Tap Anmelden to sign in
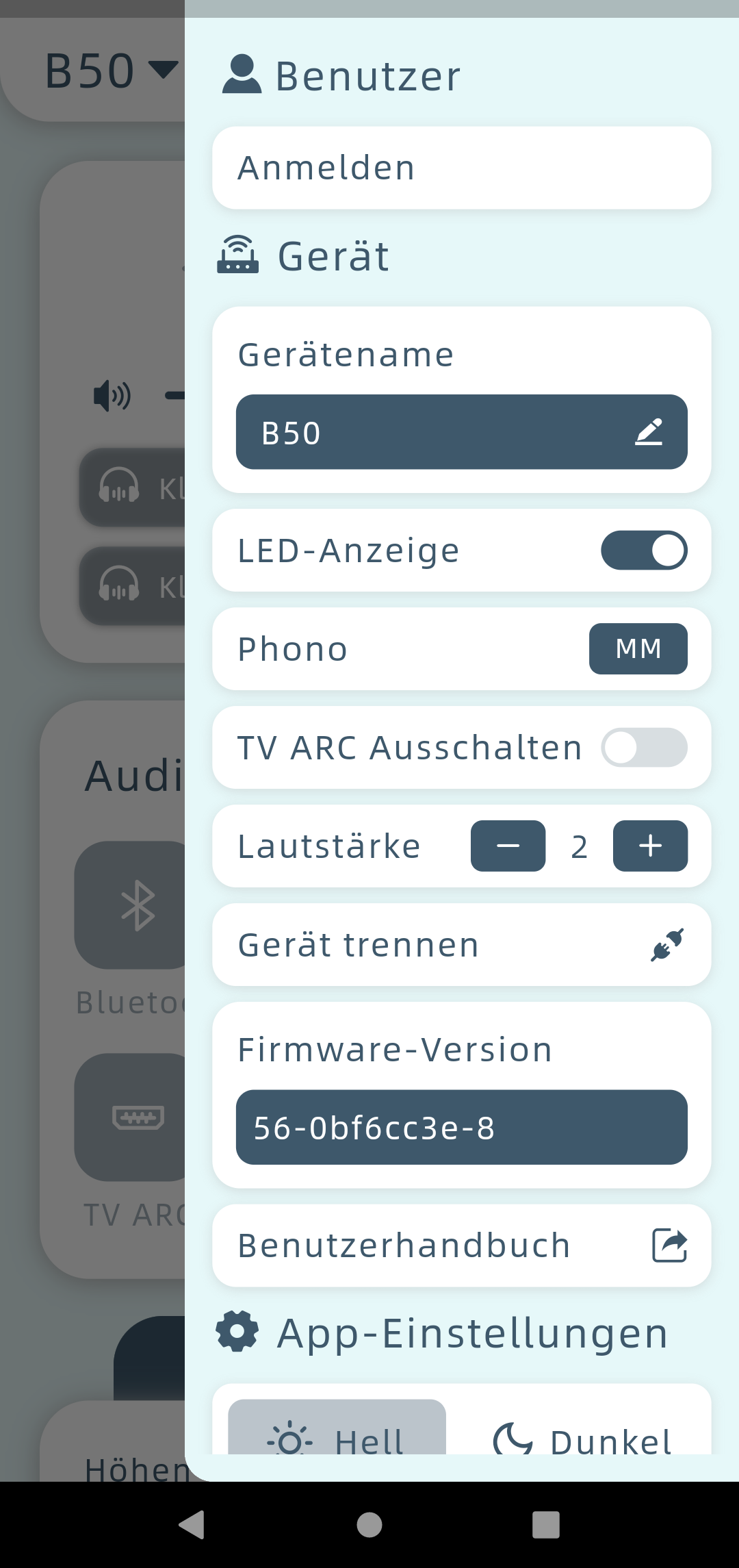 pyautogui.click(x=462, y=168)
